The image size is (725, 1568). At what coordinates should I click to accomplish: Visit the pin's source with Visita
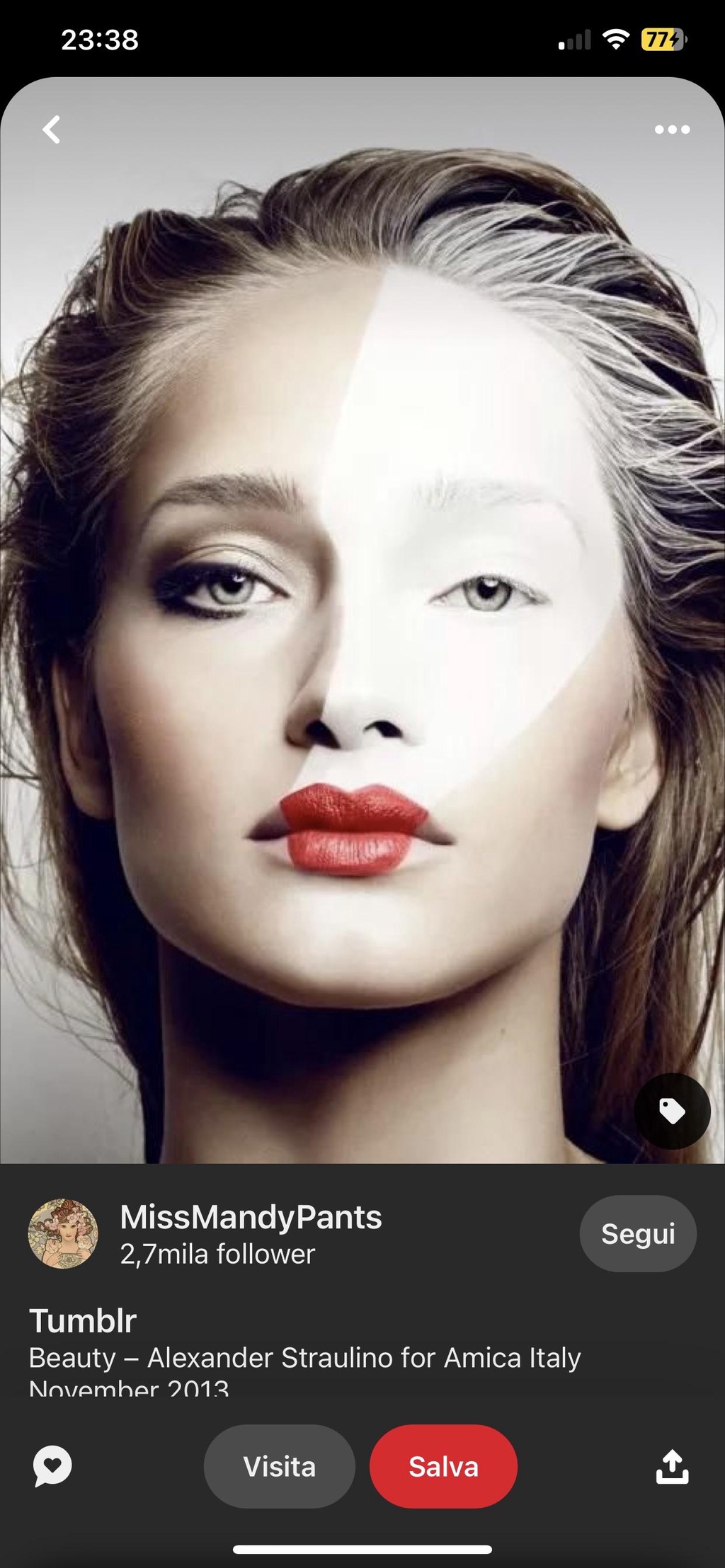(x=279, y=1467)
